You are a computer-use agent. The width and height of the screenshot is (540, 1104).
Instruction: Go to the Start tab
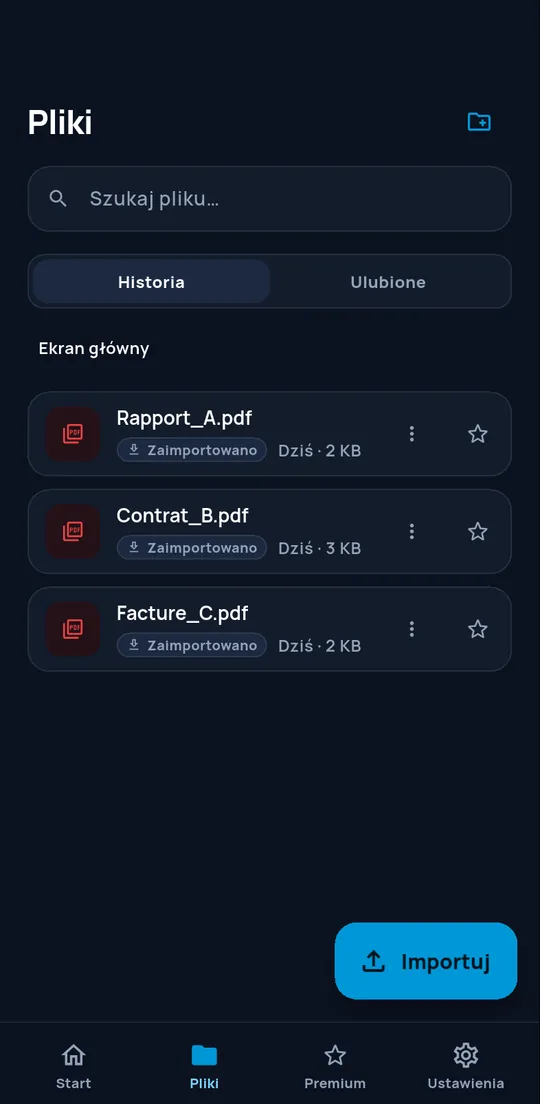[x=73, y=1066]
